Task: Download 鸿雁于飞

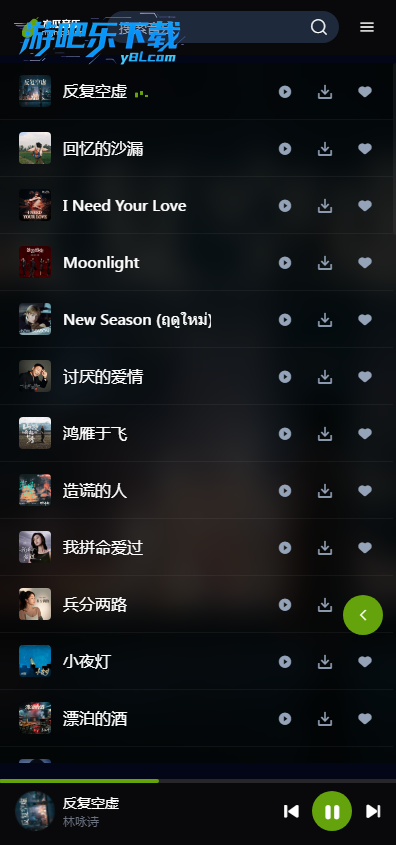Action: tap(325, 434)
